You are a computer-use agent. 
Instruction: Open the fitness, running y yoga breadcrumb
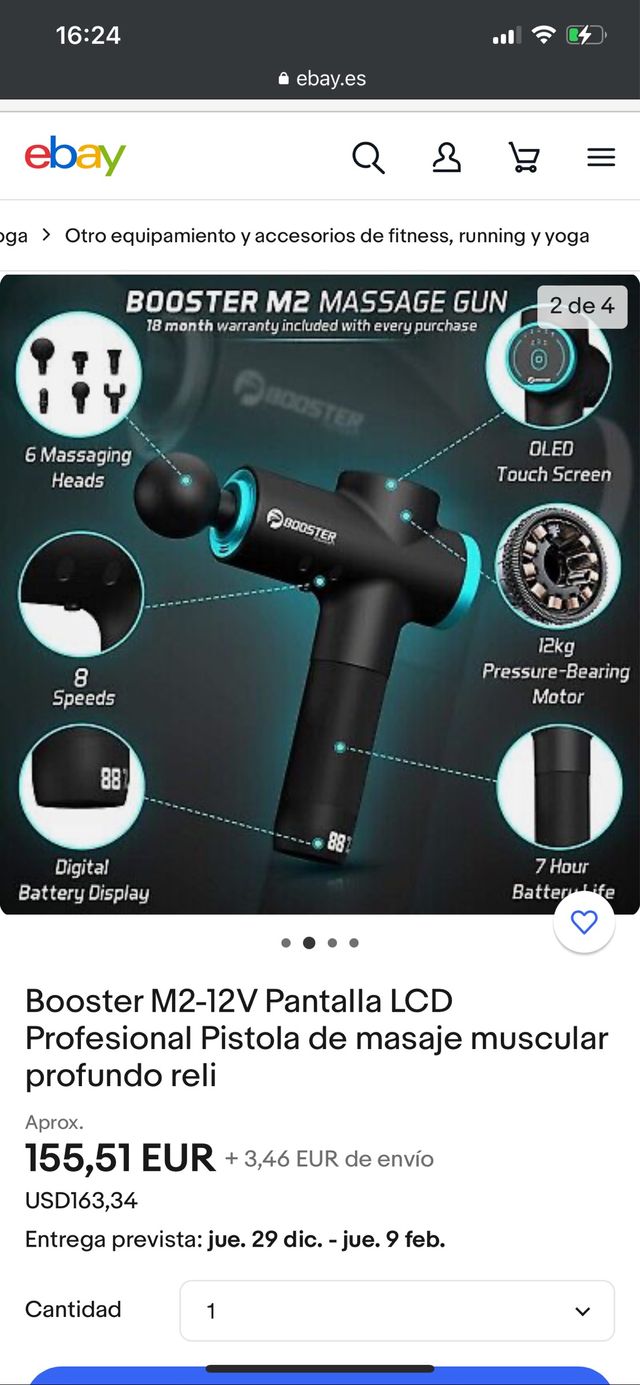coord(326,236)
